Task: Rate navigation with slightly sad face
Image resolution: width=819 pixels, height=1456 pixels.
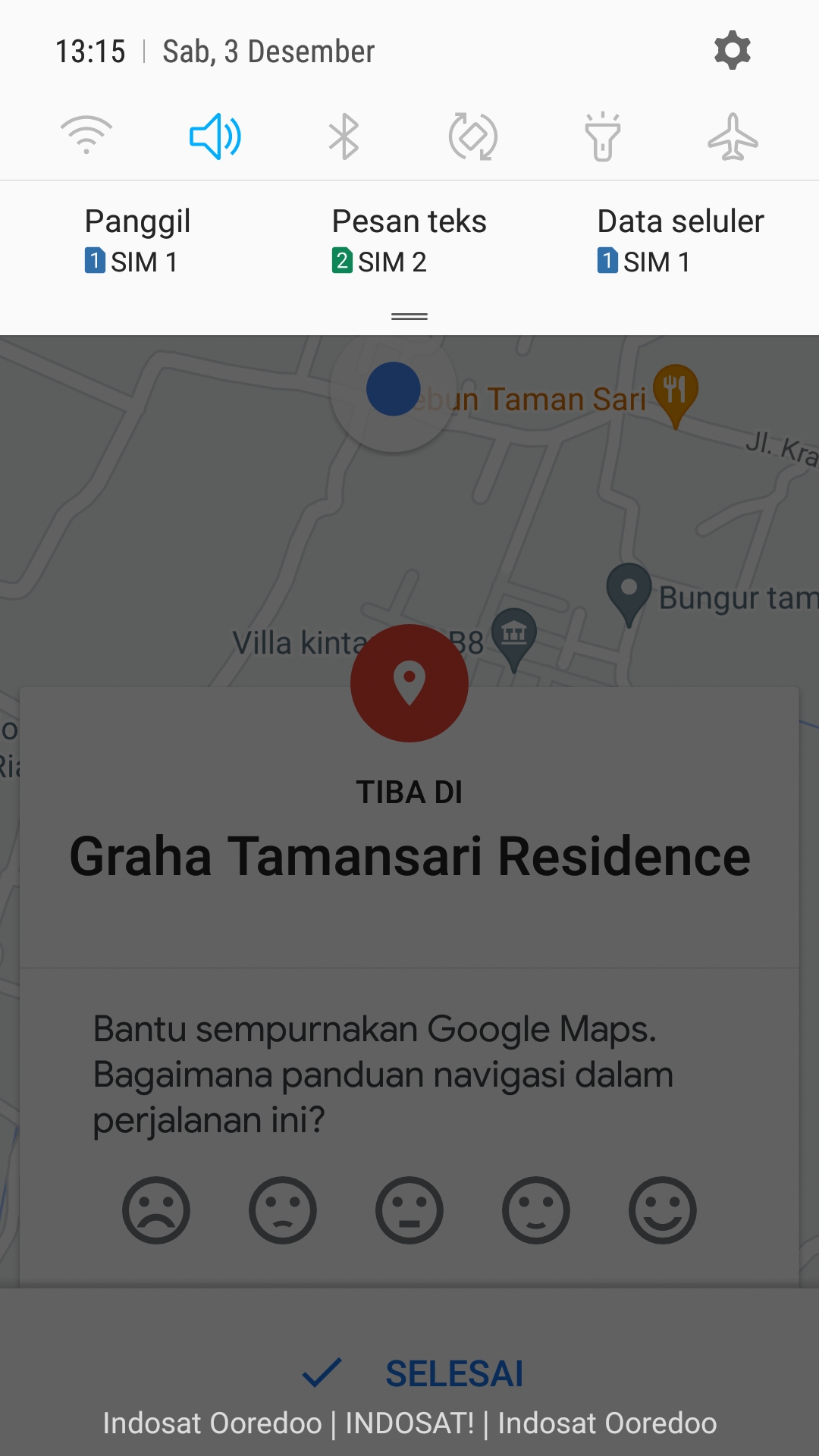Action: click(283, 1210)
